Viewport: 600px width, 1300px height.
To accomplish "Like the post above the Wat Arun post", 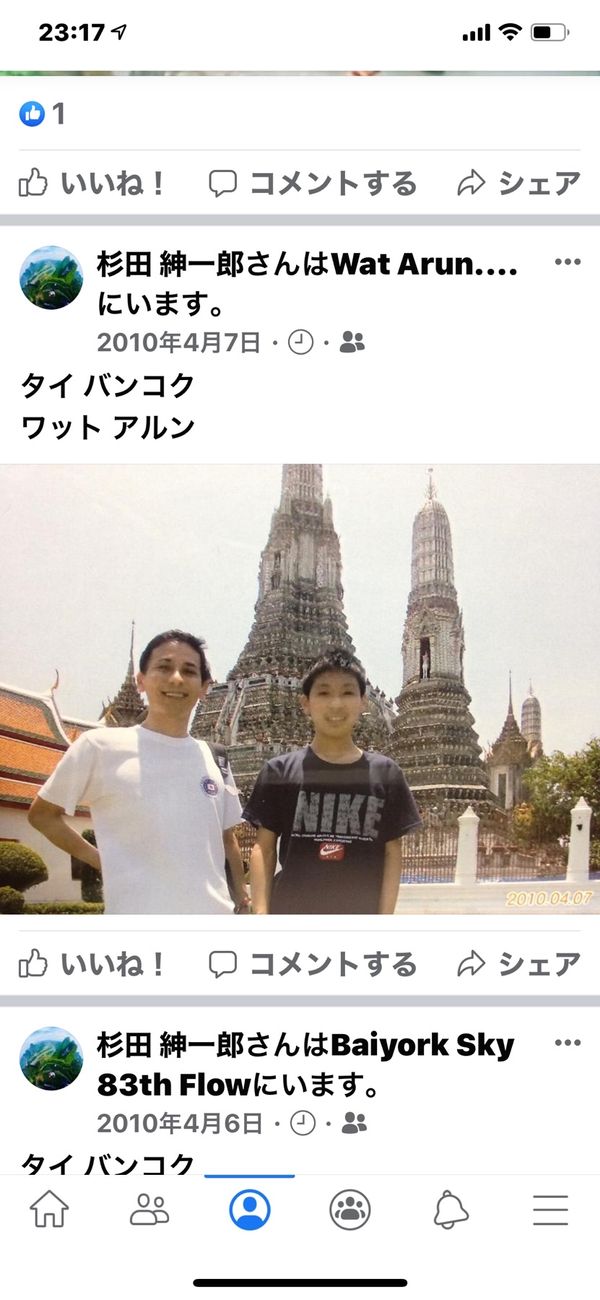I will coord(92,183).
